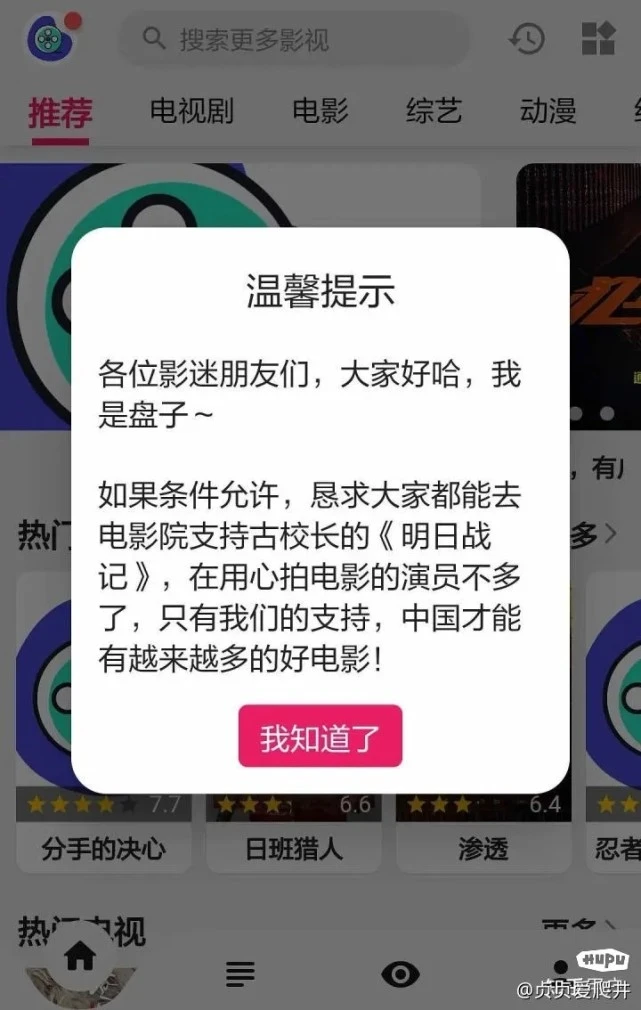Open the movie card 分手的决心
This screenshot has width=641, height=1010.
click(x=103, y=849)
